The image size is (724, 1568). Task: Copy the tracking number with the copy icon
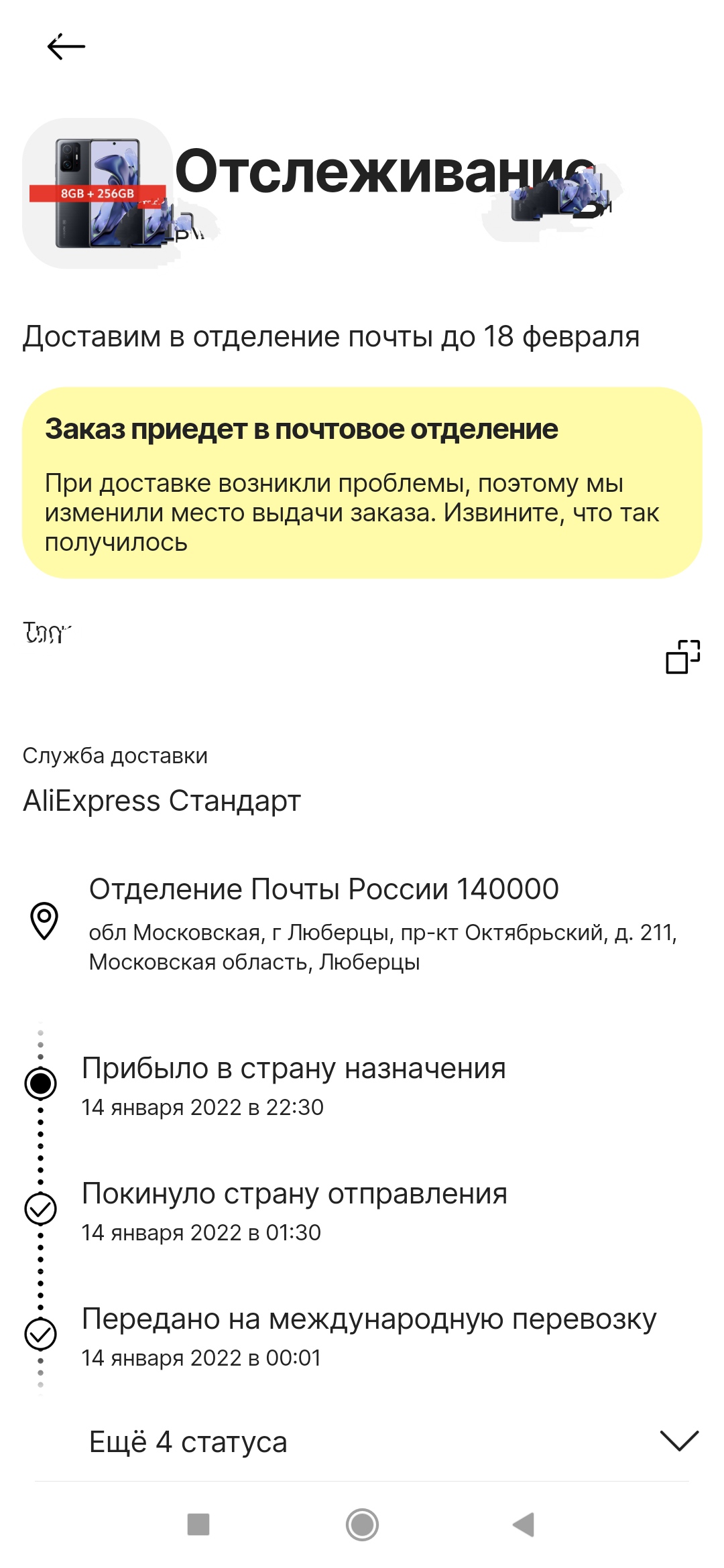pos(682,657)
